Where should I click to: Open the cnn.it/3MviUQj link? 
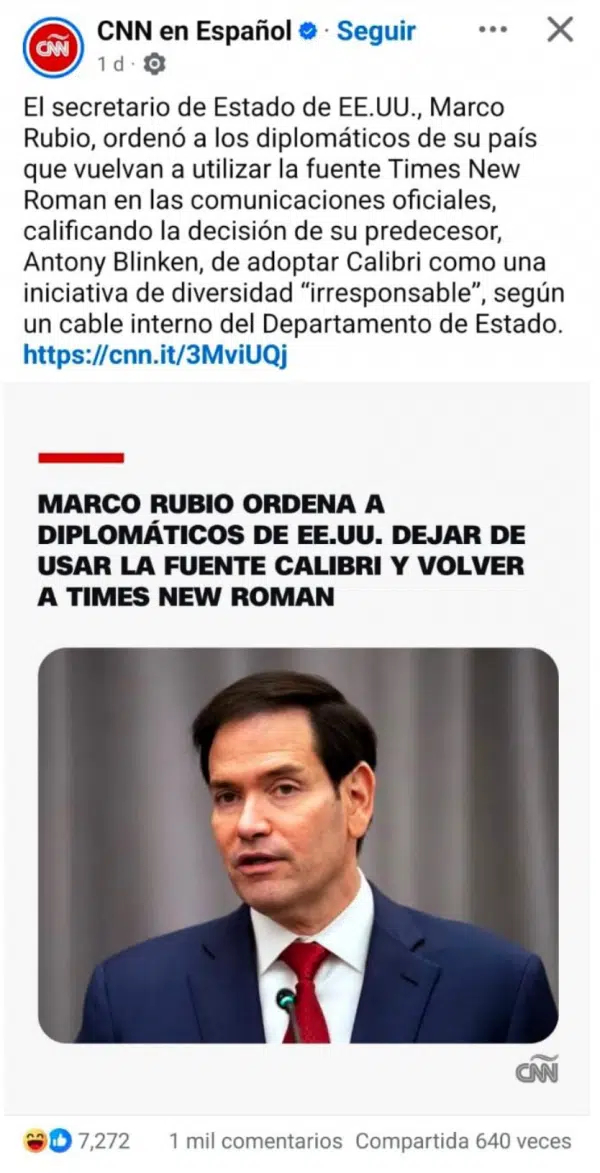click(155, 355)
